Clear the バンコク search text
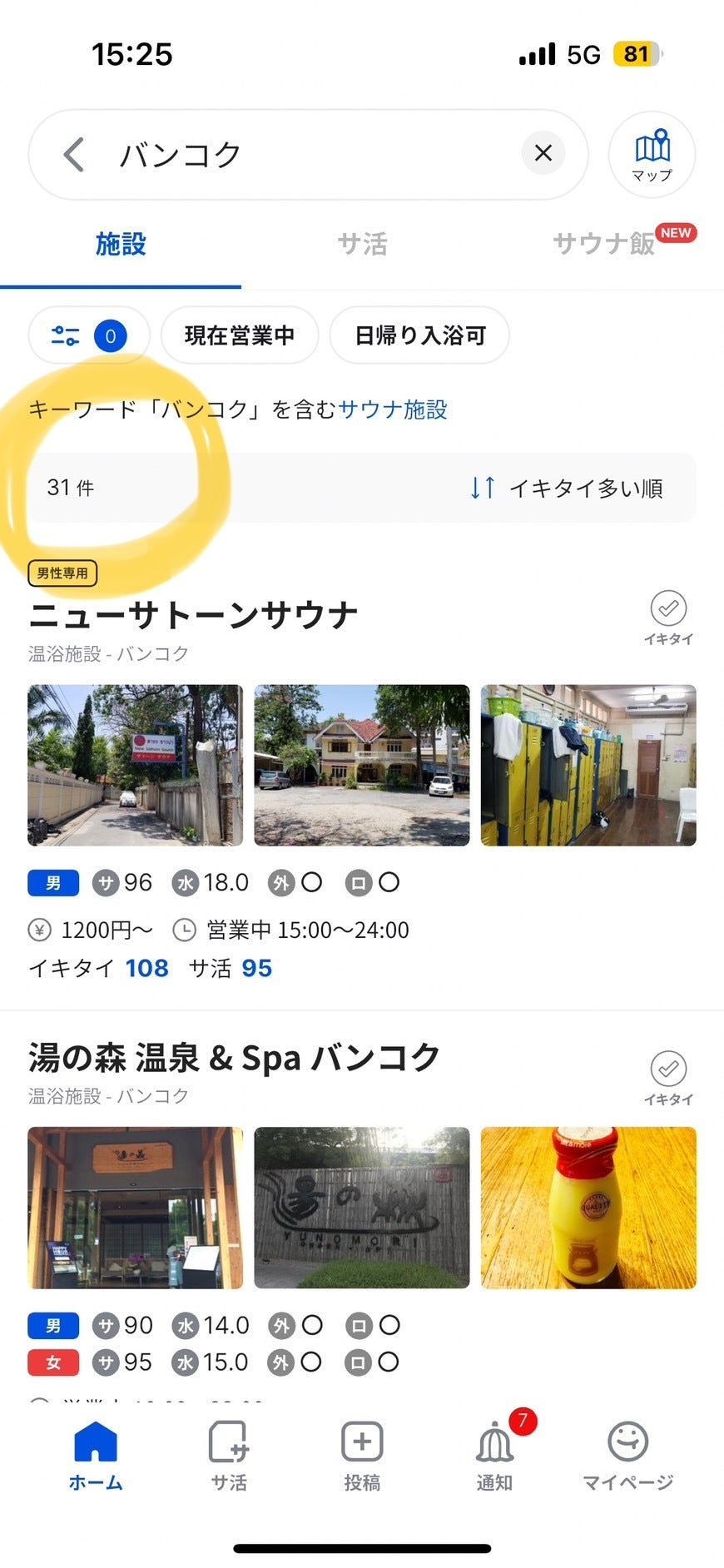724x1568 pixels. [543, 153]
